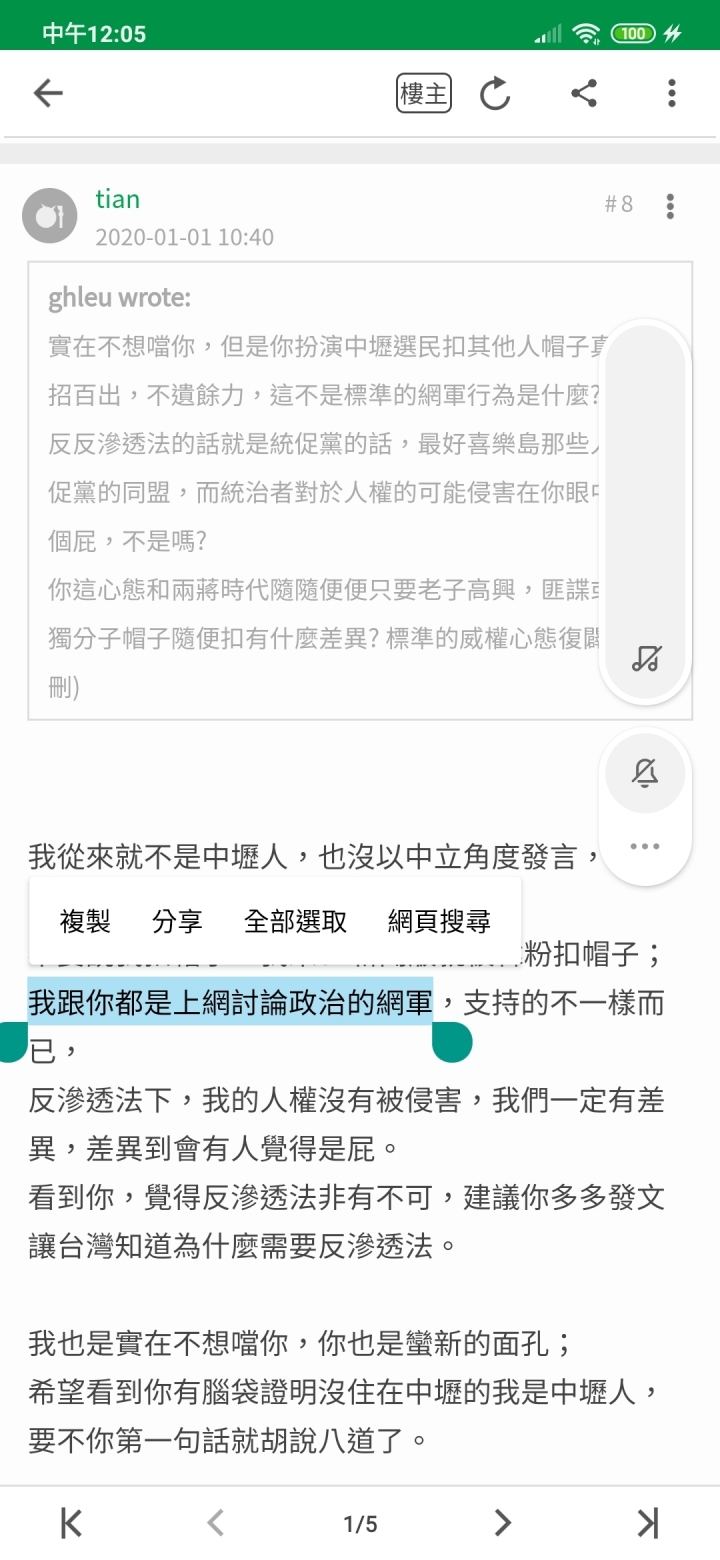The width and height of the screenshot is (720, 1560).
Task: Choose 分享 for the selected text
Action: tap(177, 921)
